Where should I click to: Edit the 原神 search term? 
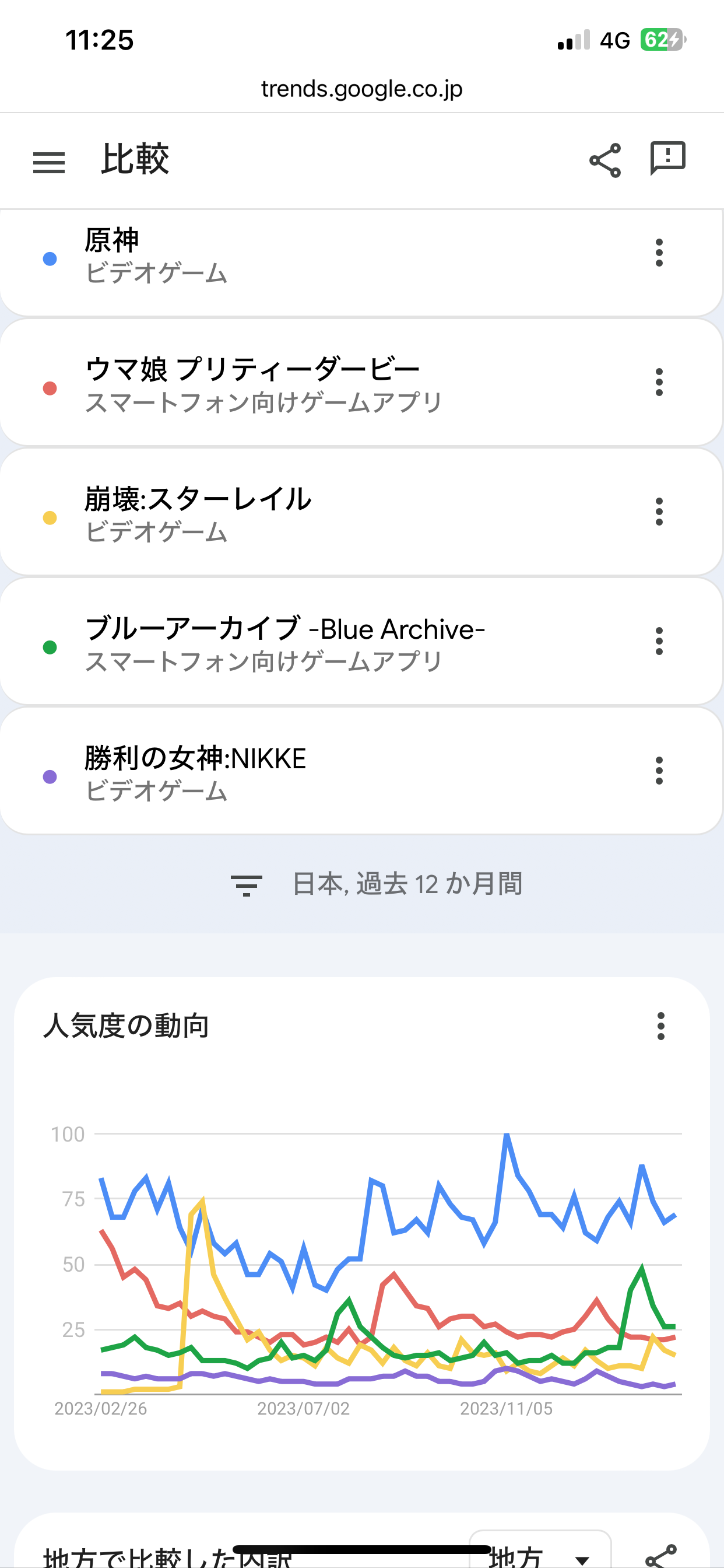243,256
